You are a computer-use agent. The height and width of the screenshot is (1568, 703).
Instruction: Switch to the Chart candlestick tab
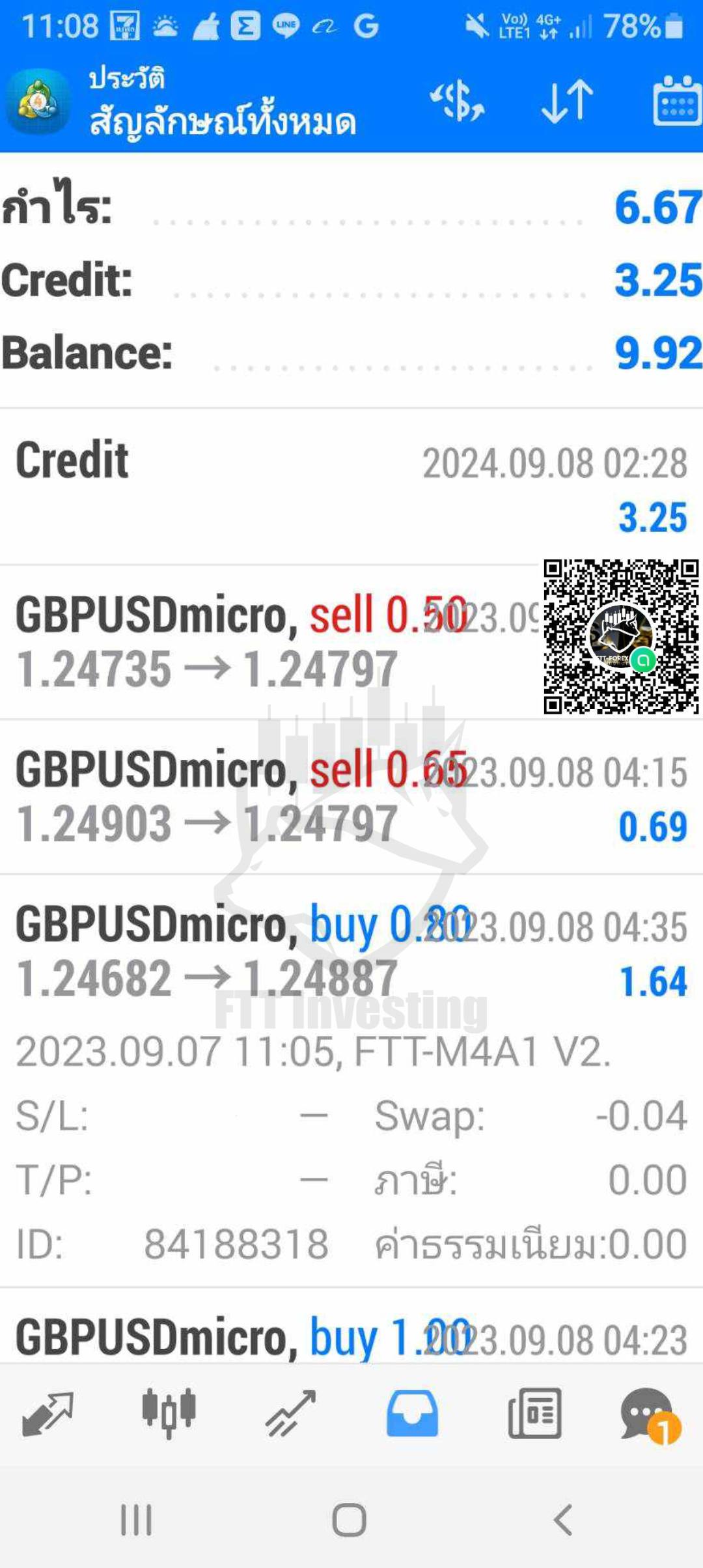click(x=169, y=1413)
